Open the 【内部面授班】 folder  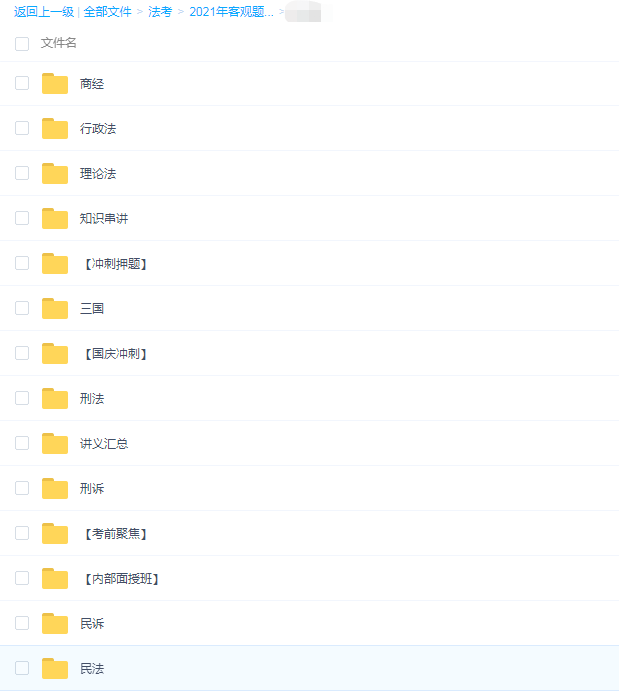(x=121, y=579)
